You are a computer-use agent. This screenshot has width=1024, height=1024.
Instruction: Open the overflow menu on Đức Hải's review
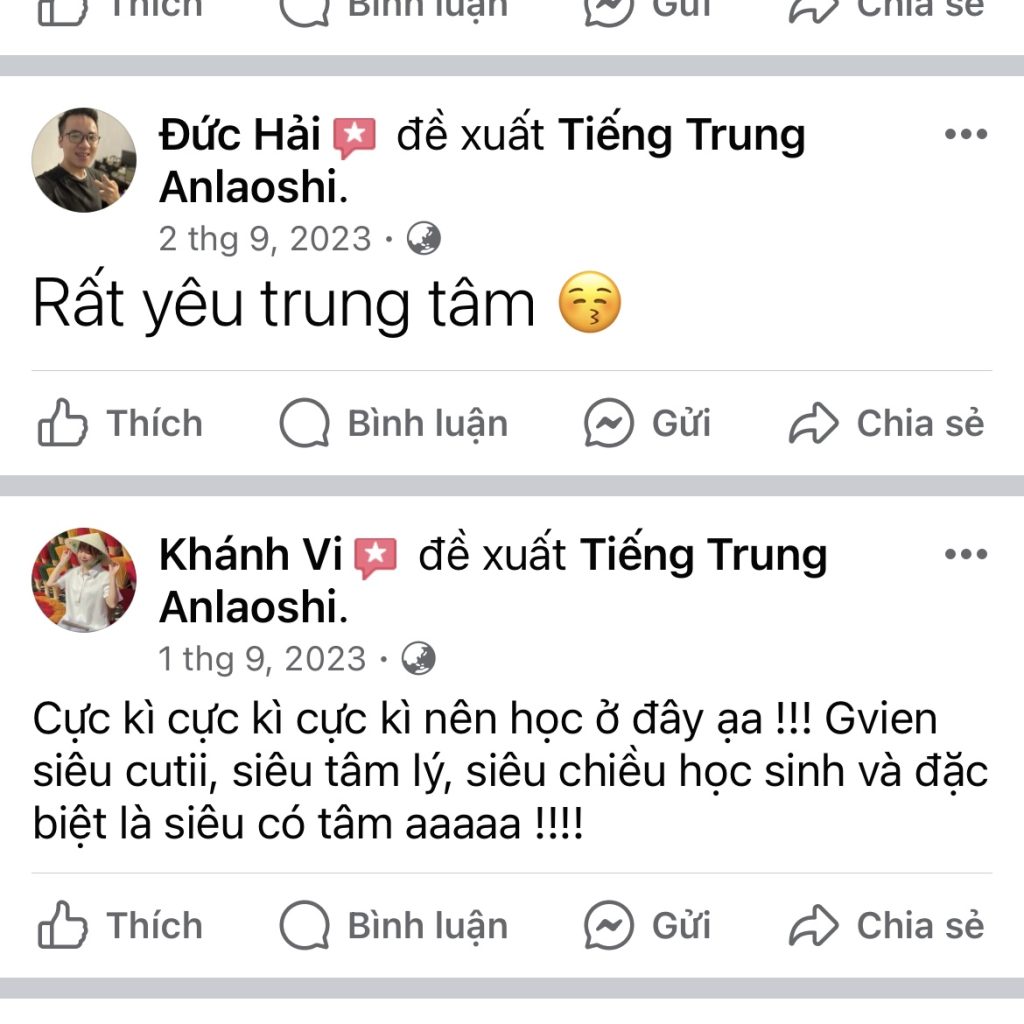click(965, 136)
